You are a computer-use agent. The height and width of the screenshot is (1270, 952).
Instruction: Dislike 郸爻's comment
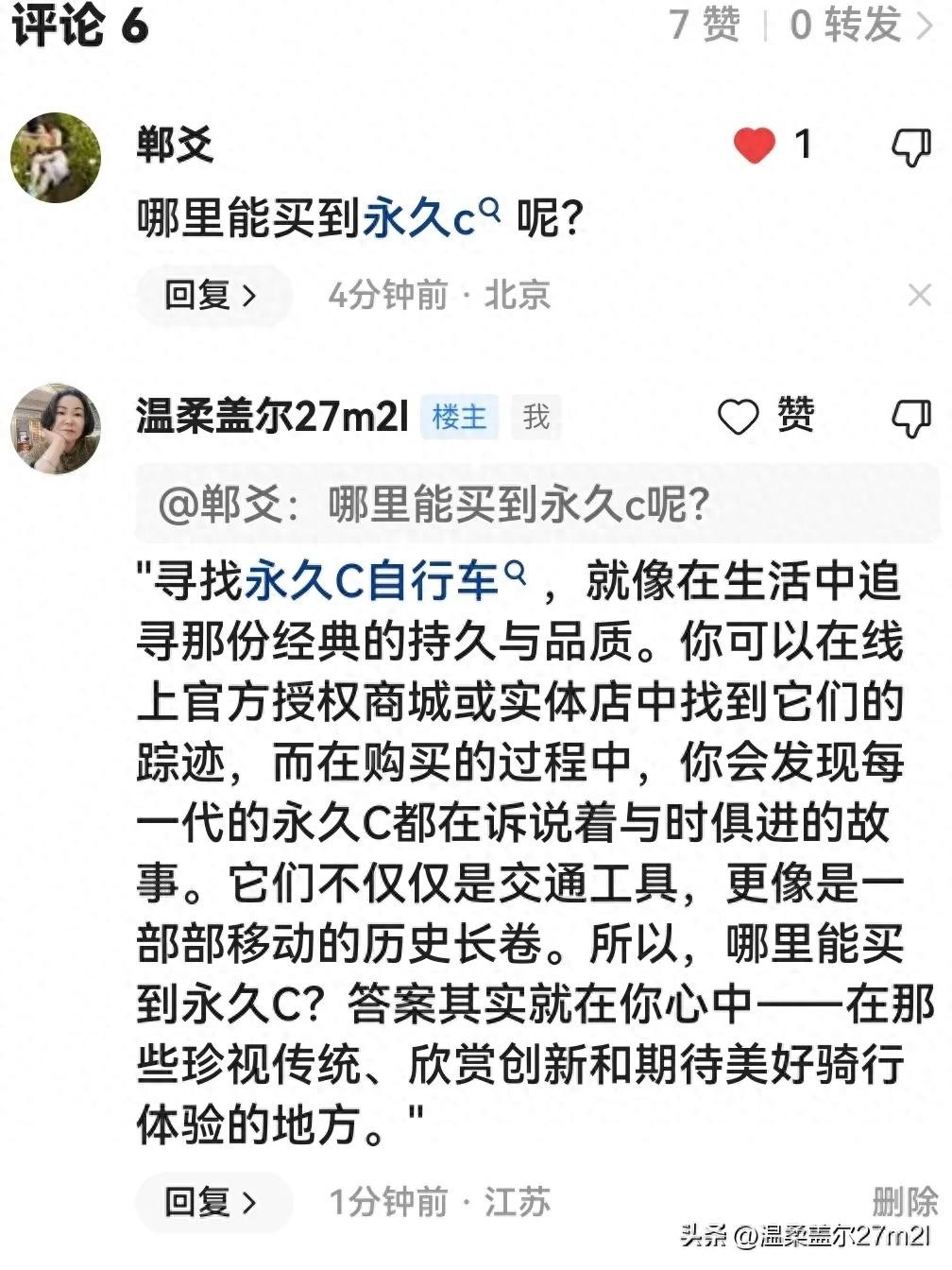coord(911,147)
